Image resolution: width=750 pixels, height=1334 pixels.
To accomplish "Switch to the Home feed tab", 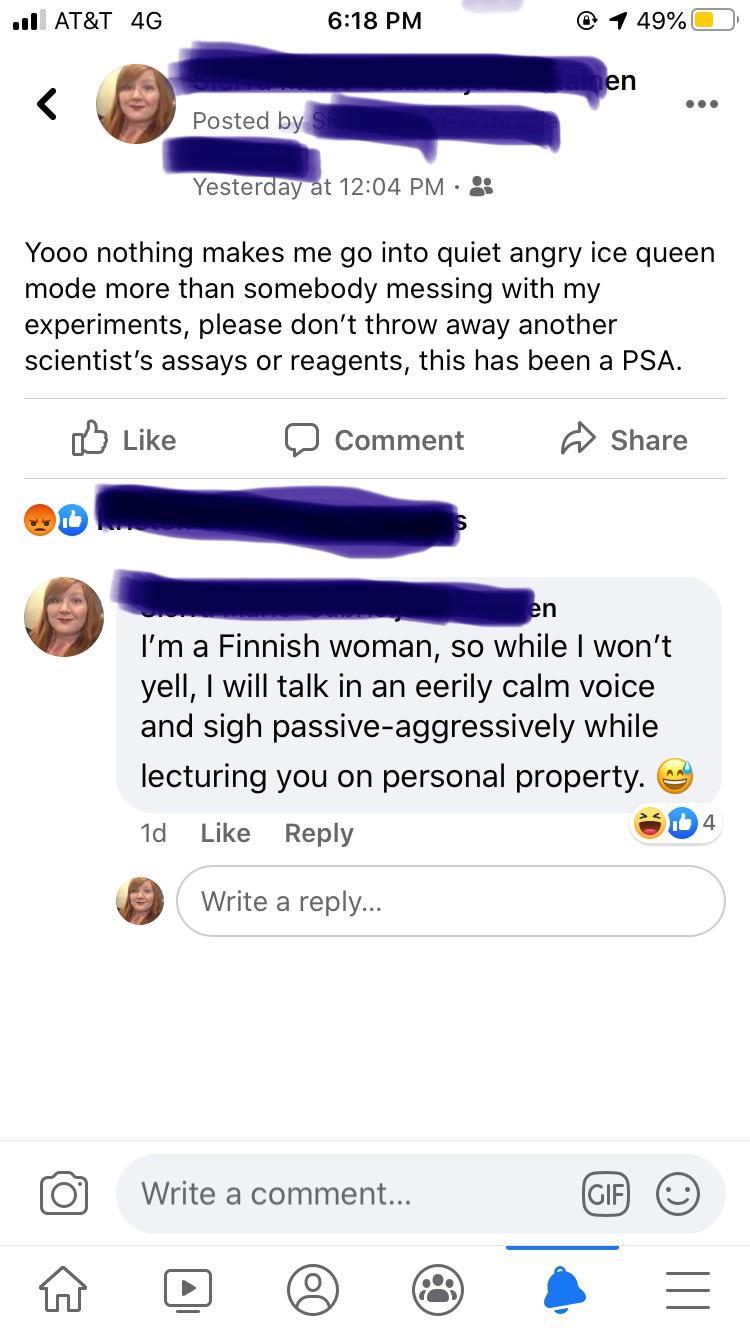I will [x=62, y=1289].
